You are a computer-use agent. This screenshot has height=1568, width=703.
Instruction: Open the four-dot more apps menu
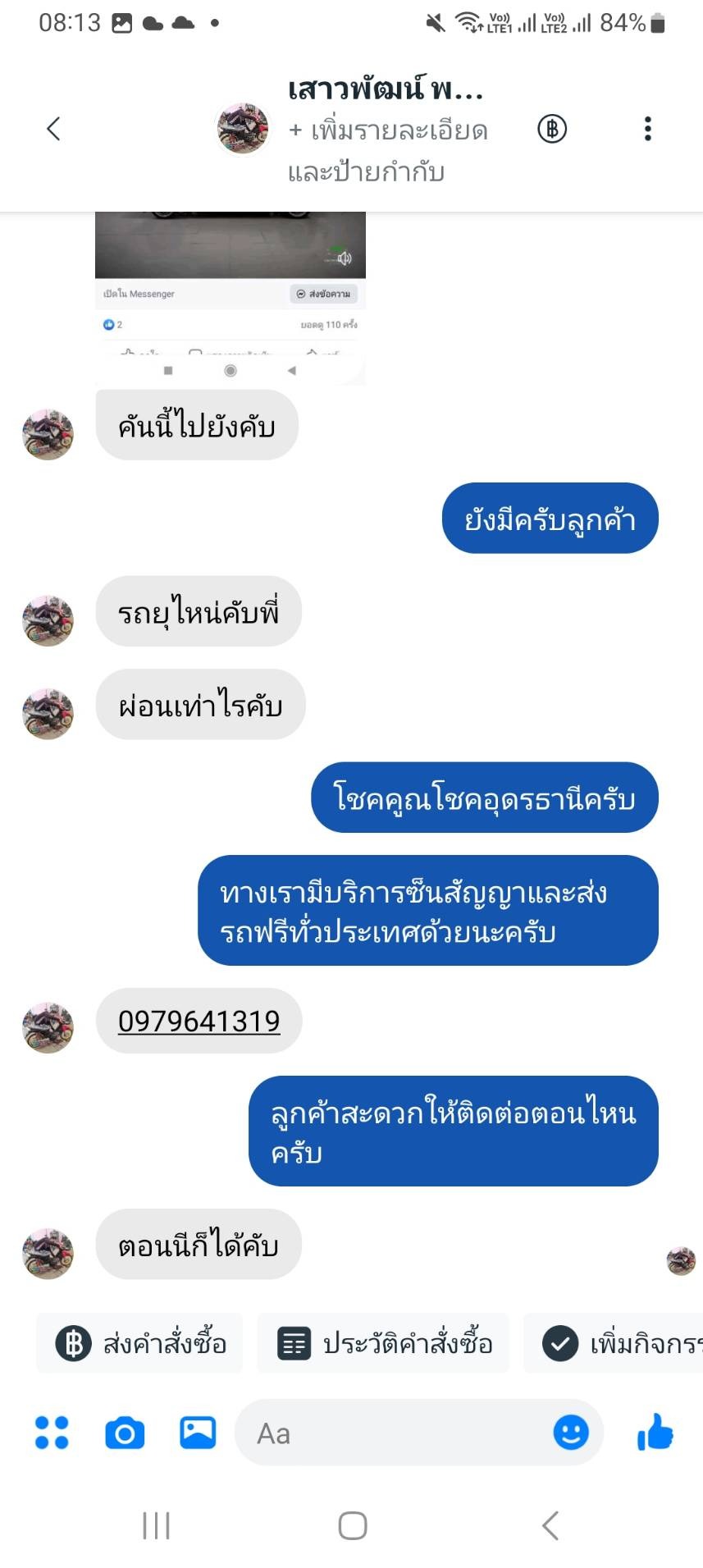pyautogui.click(x=52, y=1433)
